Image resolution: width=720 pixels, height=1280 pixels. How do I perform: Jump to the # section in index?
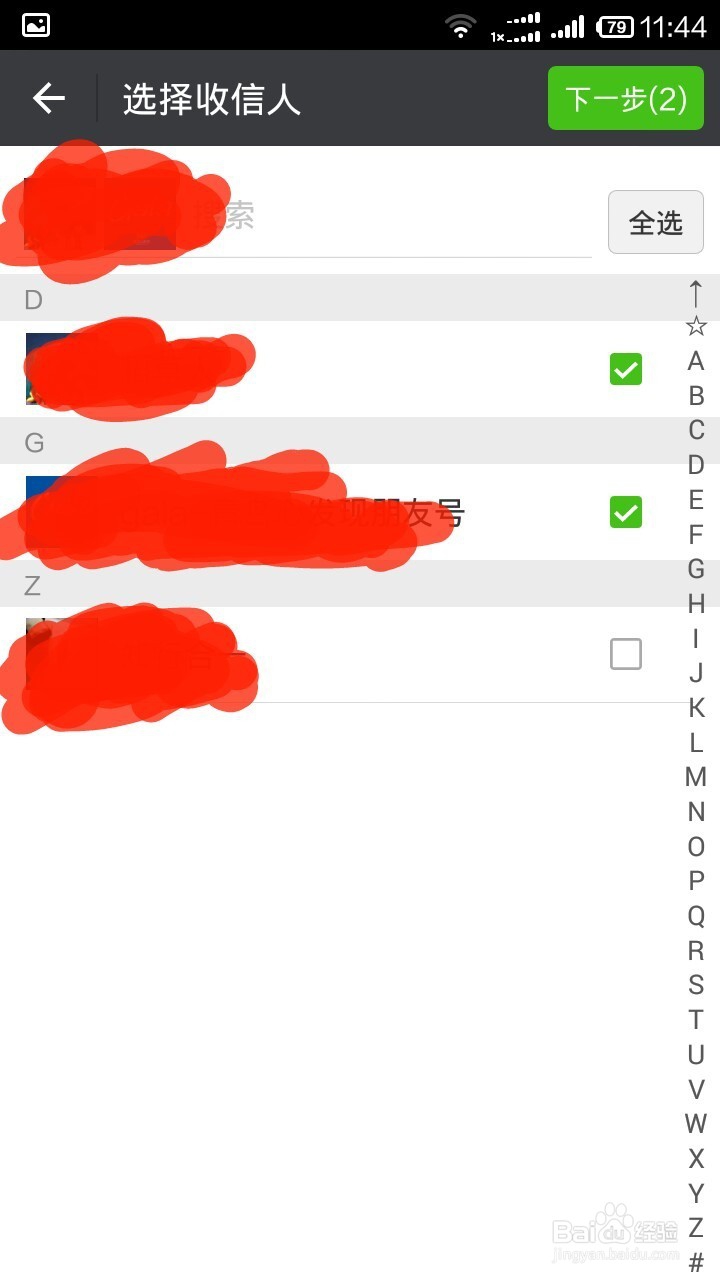(695, 1263)
